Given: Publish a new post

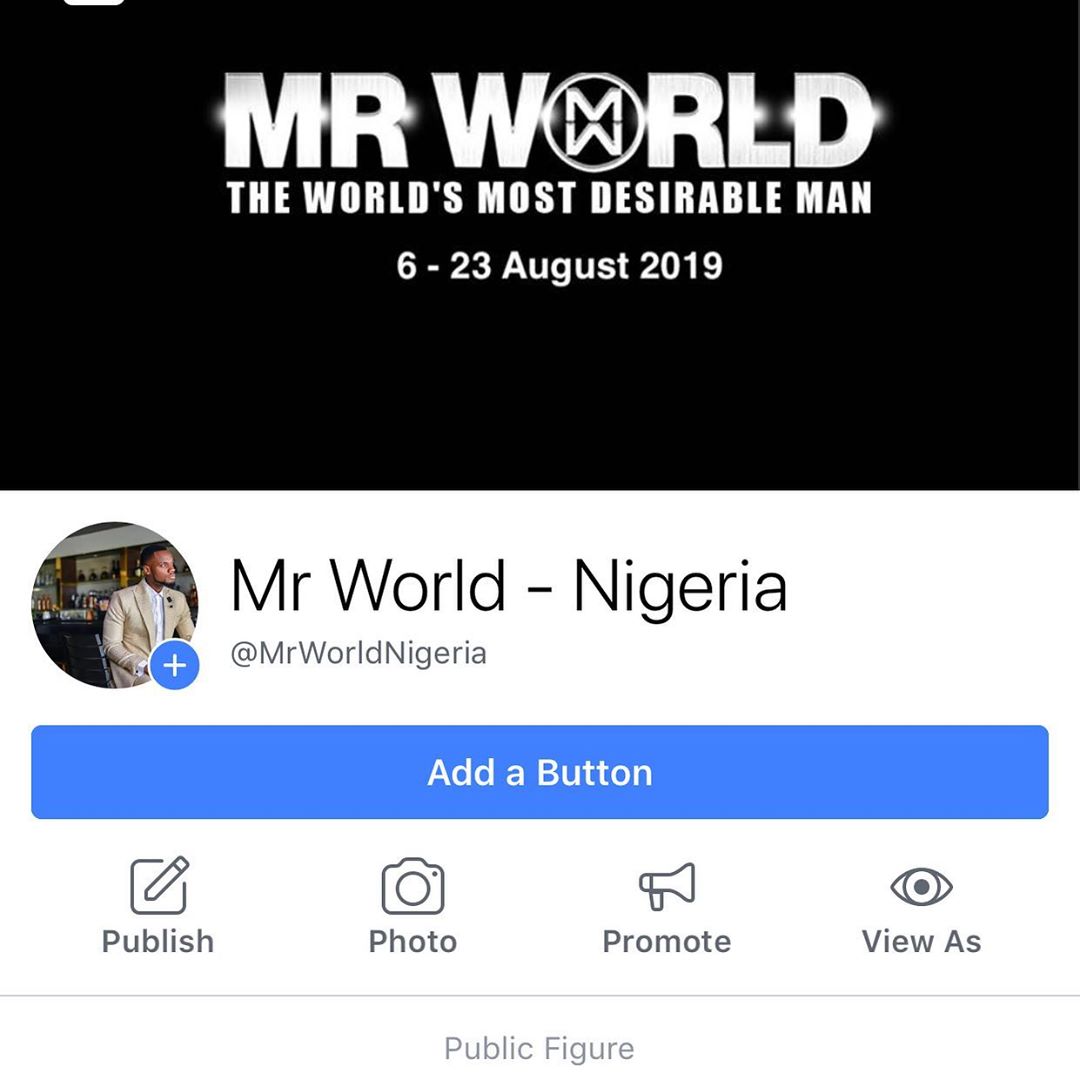Looking at the screenshot, I should [x=158, y=905].
